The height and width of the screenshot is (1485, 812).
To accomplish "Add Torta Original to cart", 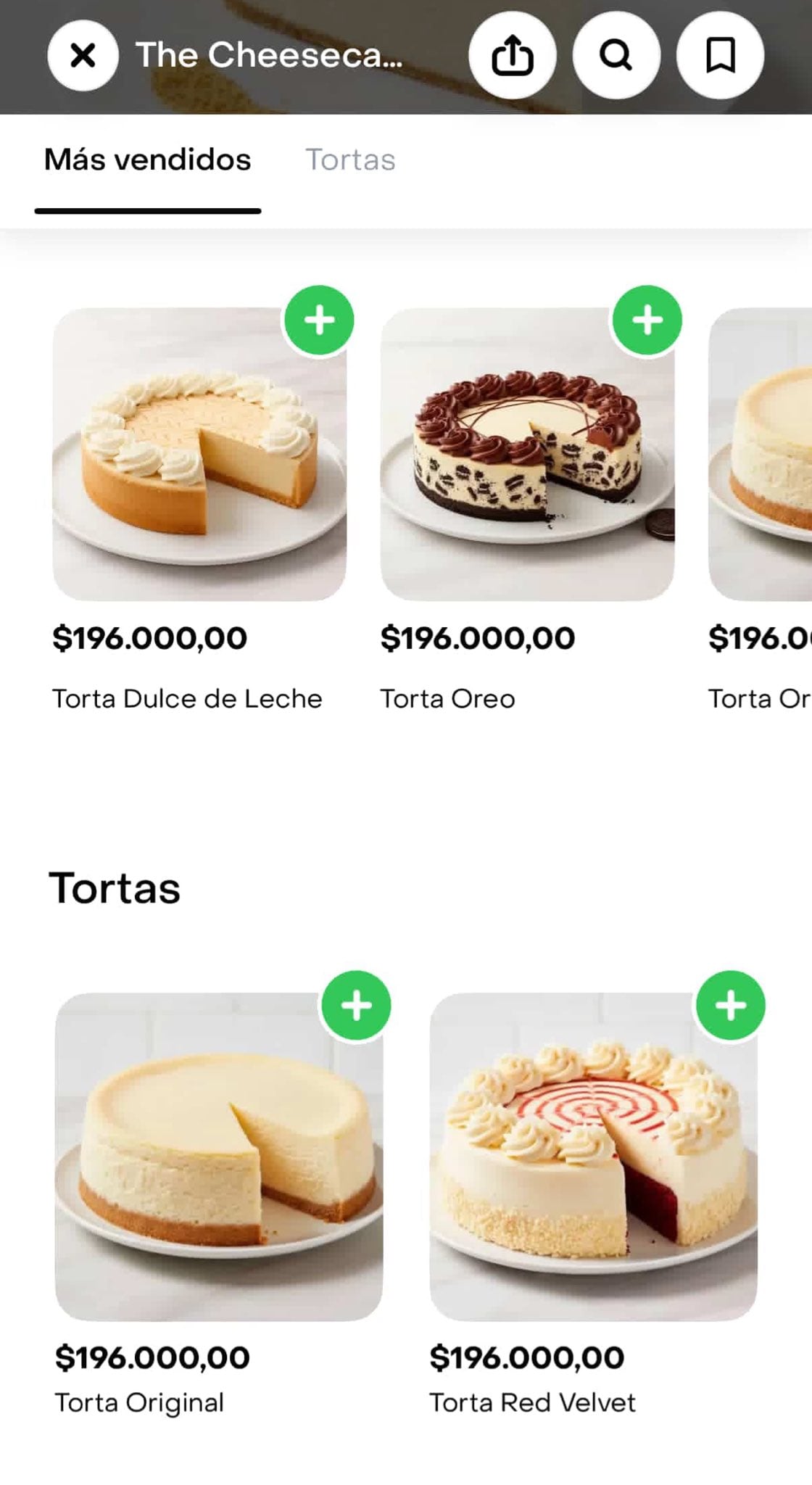I will (356, 1004).
